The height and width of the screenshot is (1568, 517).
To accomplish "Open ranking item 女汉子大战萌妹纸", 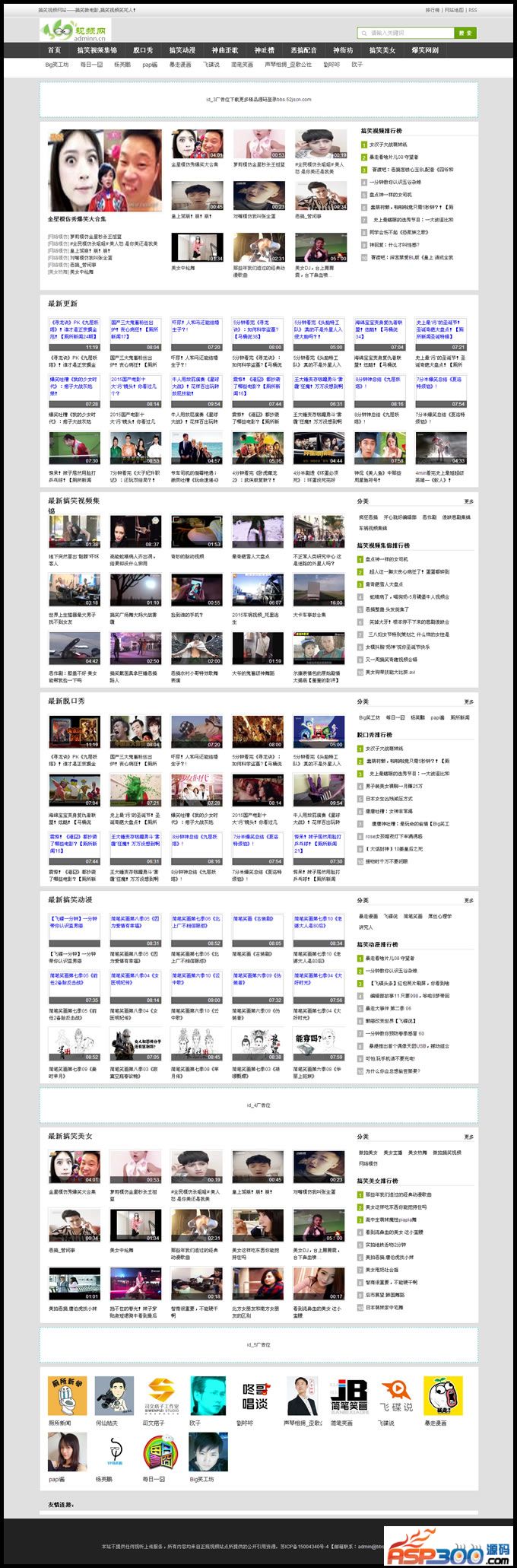I will click(x=388, y=145).
